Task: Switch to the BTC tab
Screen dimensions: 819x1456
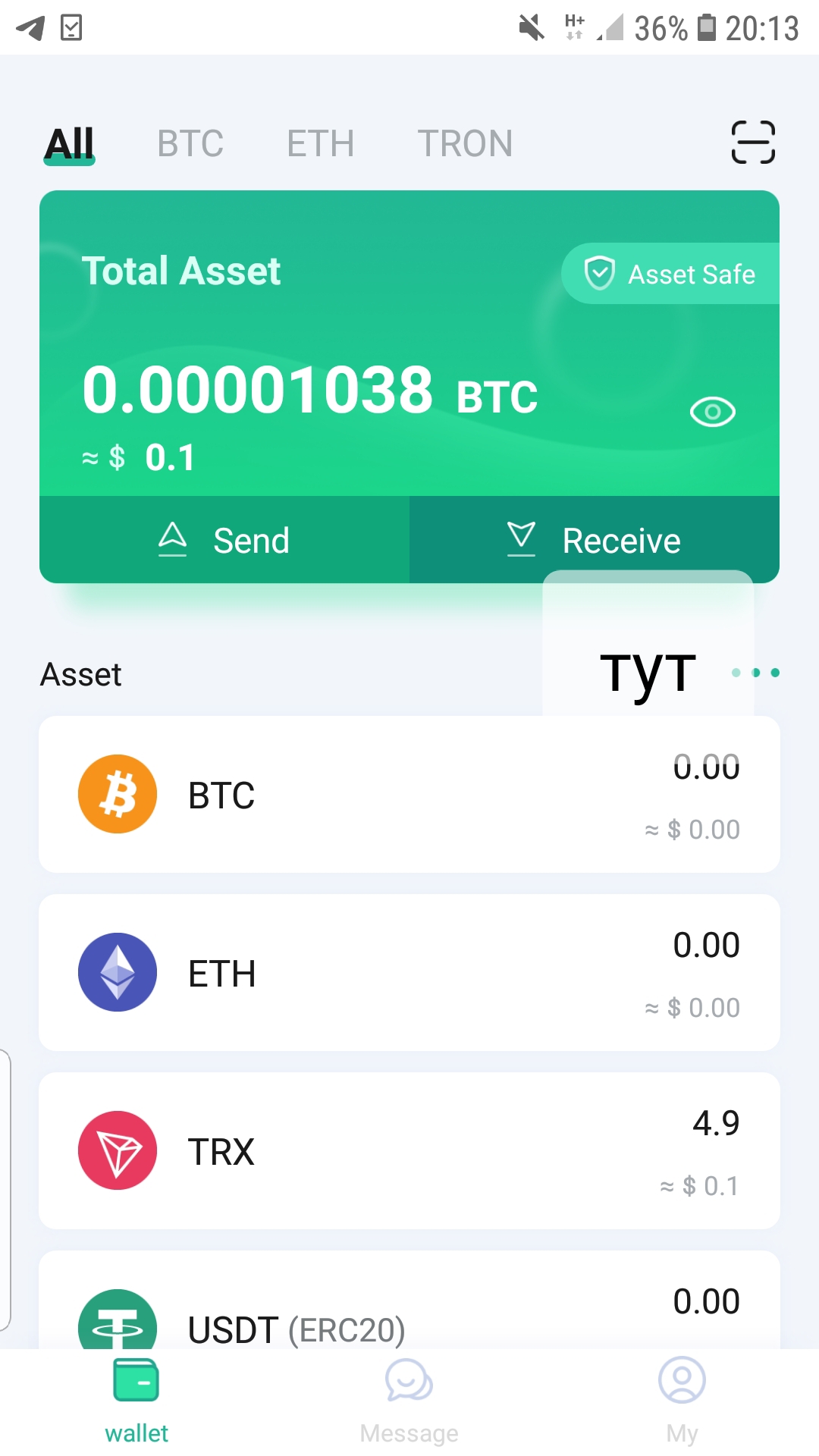Action: pos(190,143)
